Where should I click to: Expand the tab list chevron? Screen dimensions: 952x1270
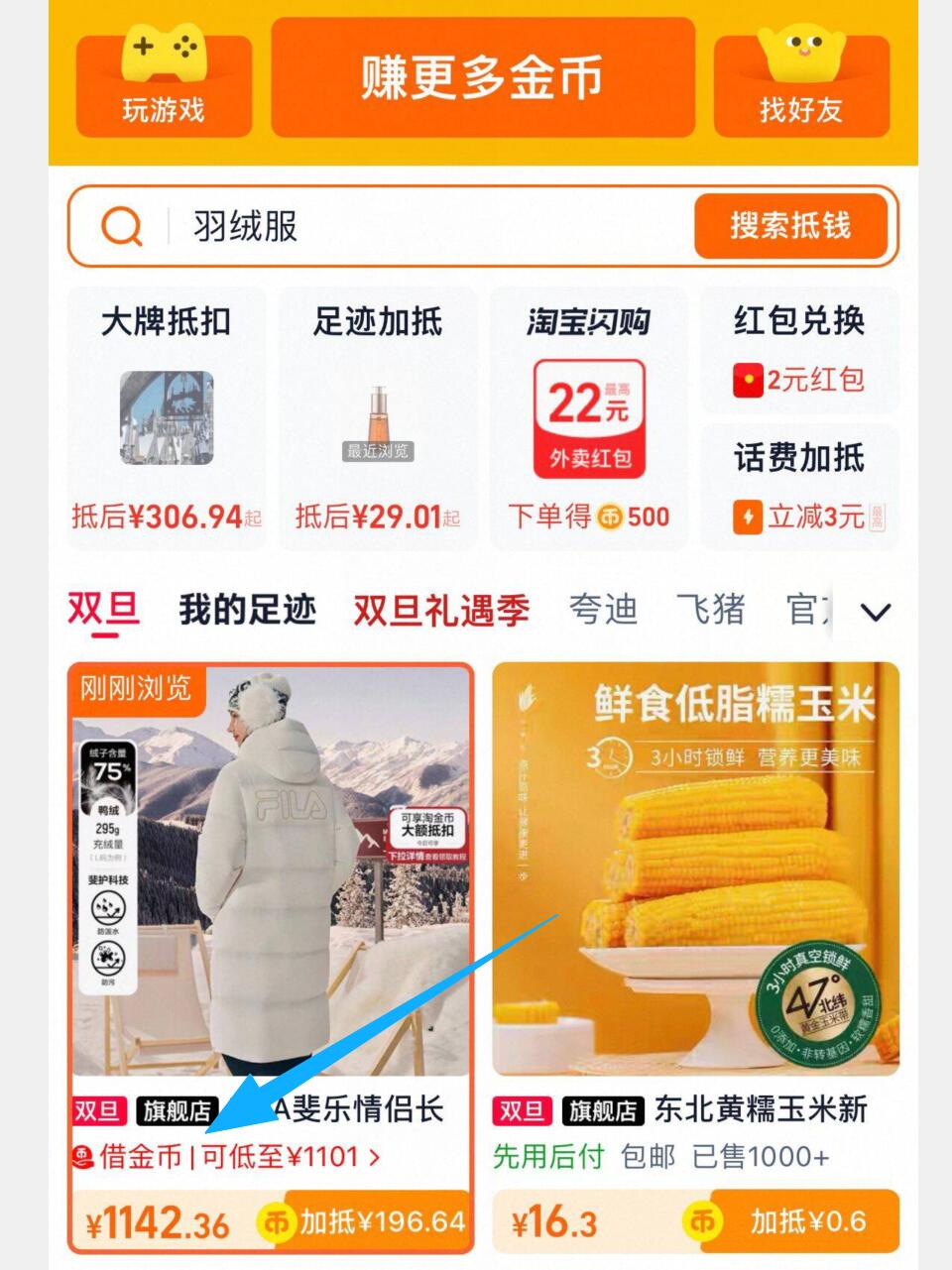pos(876,612)
